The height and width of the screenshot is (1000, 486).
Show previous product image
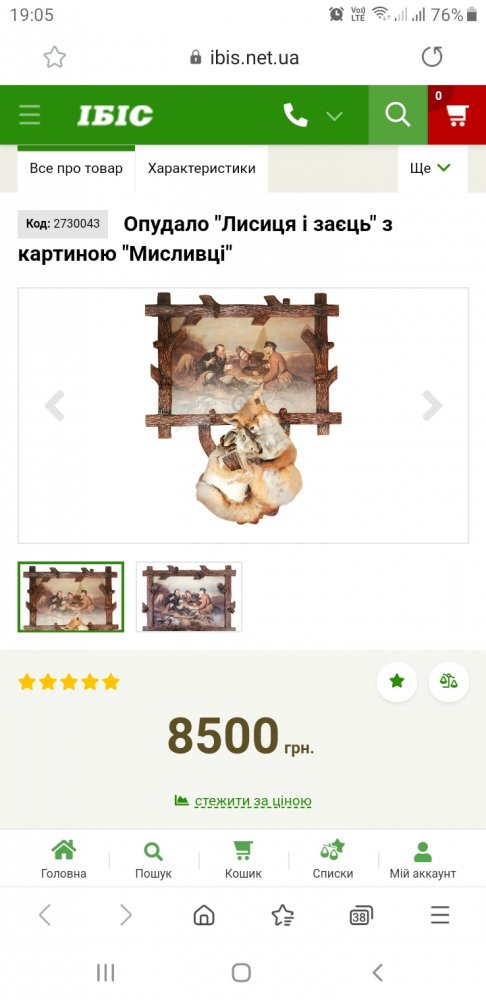tap(55, 406)
